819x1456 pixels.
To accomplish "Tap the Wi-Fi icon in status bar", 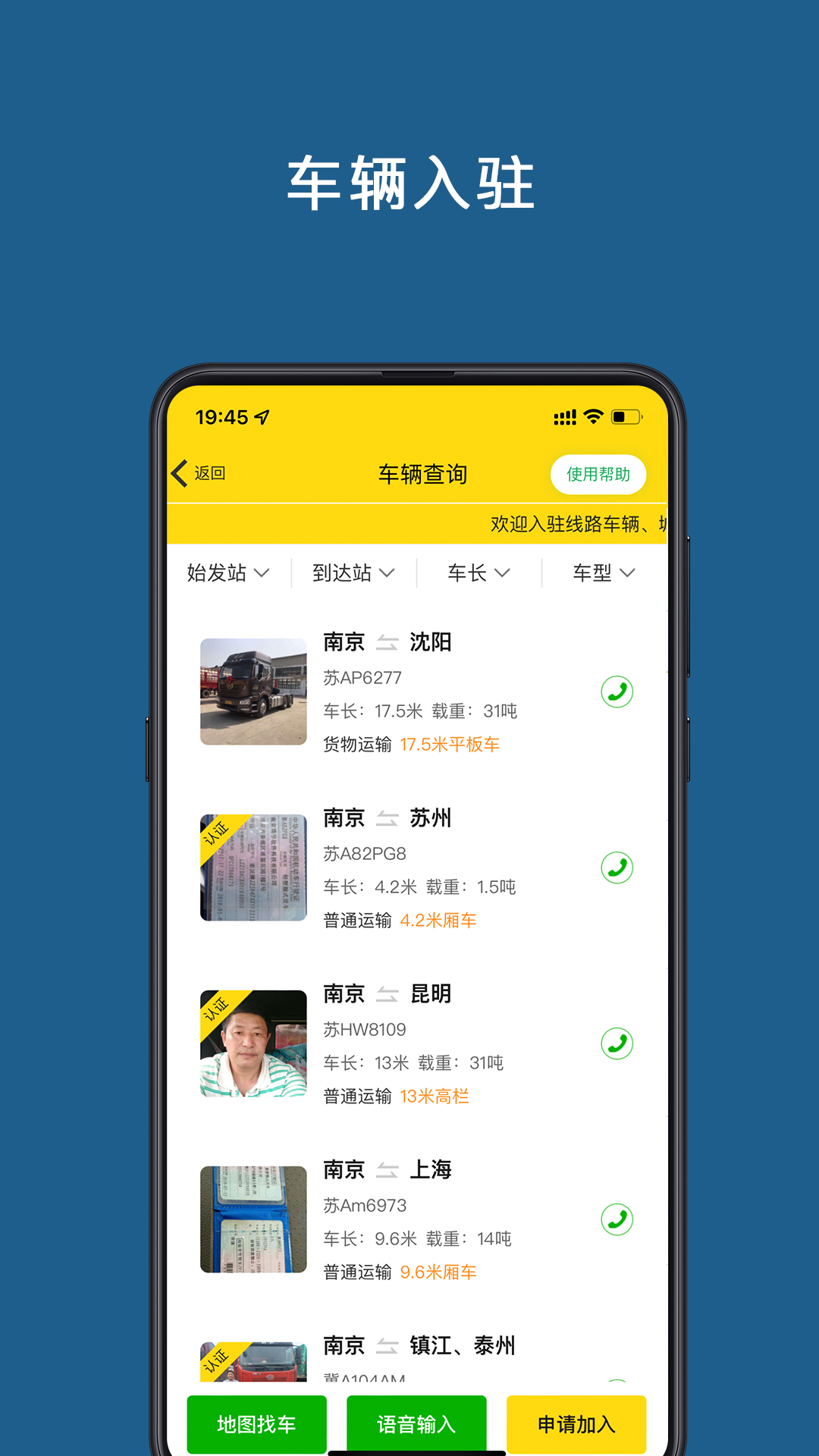I will [x=594, y=416].
